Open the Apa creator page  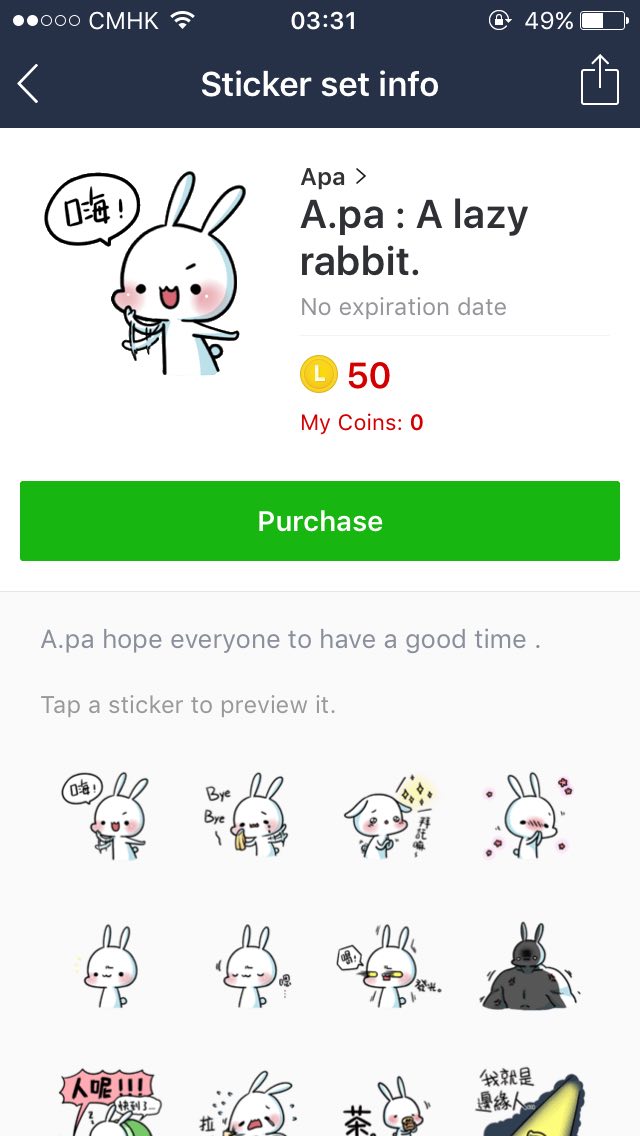pyautogui.click(x=333, y=177)
